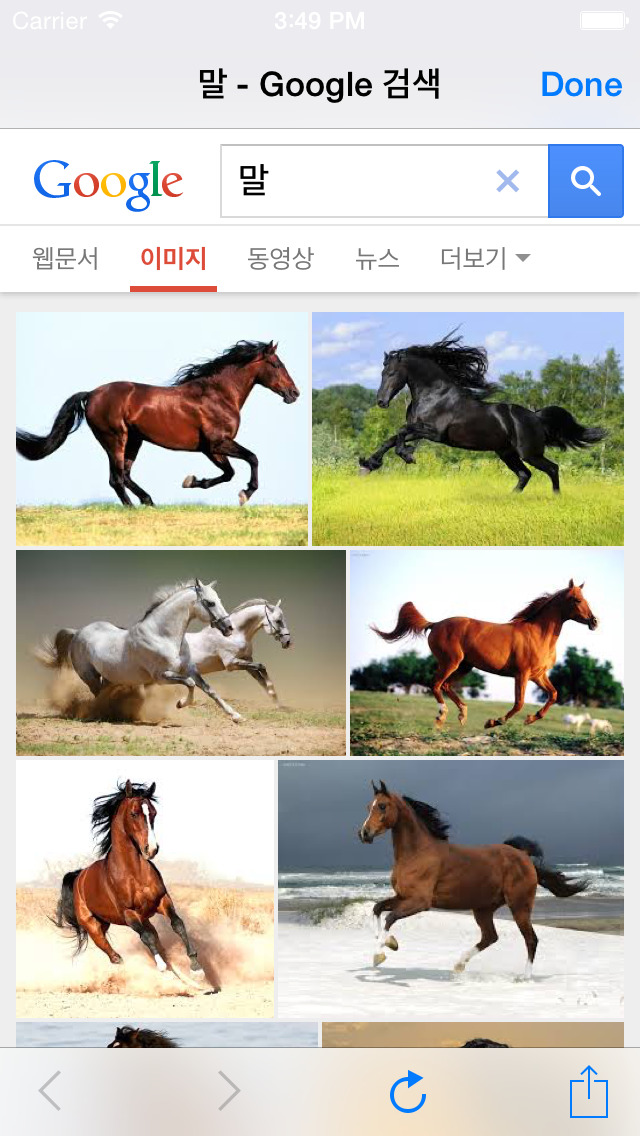Open the two white horses in dust image
This screenshot has width=640, height=1136.
click(x=180, y=653)
